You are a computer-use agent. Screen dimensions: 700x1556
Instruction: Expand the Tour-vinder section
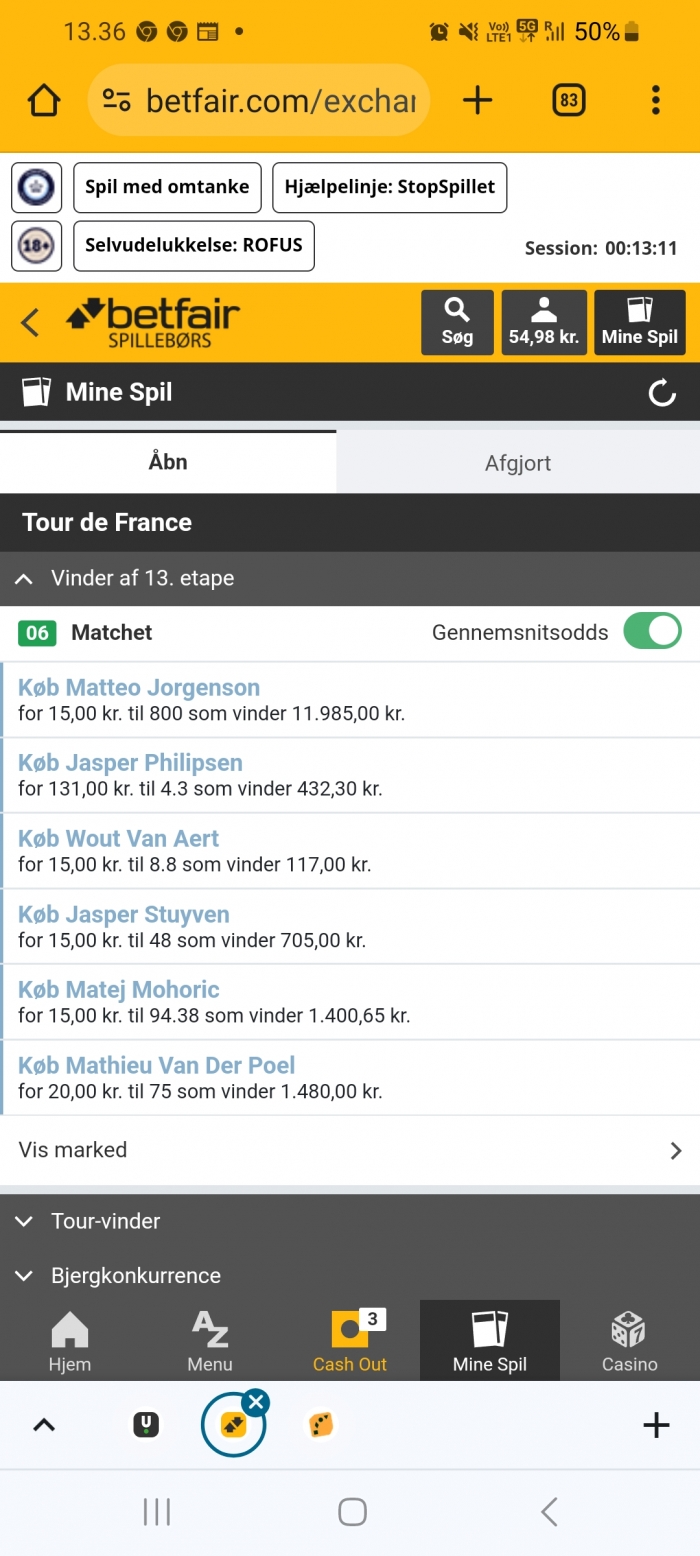point(350,1221)
